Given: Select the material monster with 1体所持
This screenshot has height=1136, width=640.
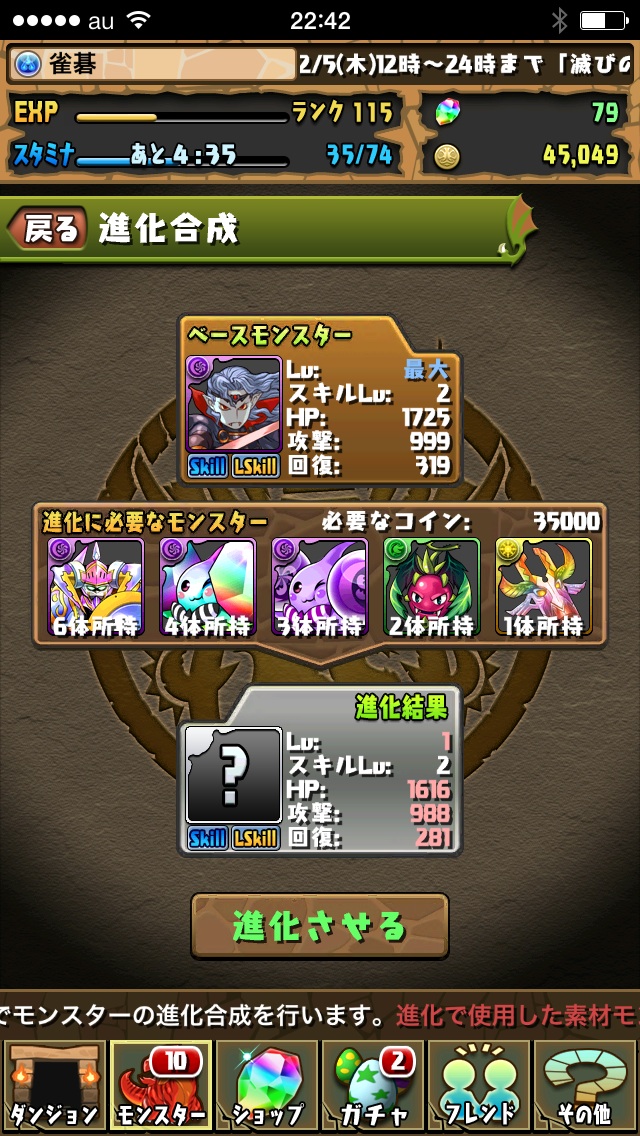Looking at the screenshot, I should pos(543,586).
